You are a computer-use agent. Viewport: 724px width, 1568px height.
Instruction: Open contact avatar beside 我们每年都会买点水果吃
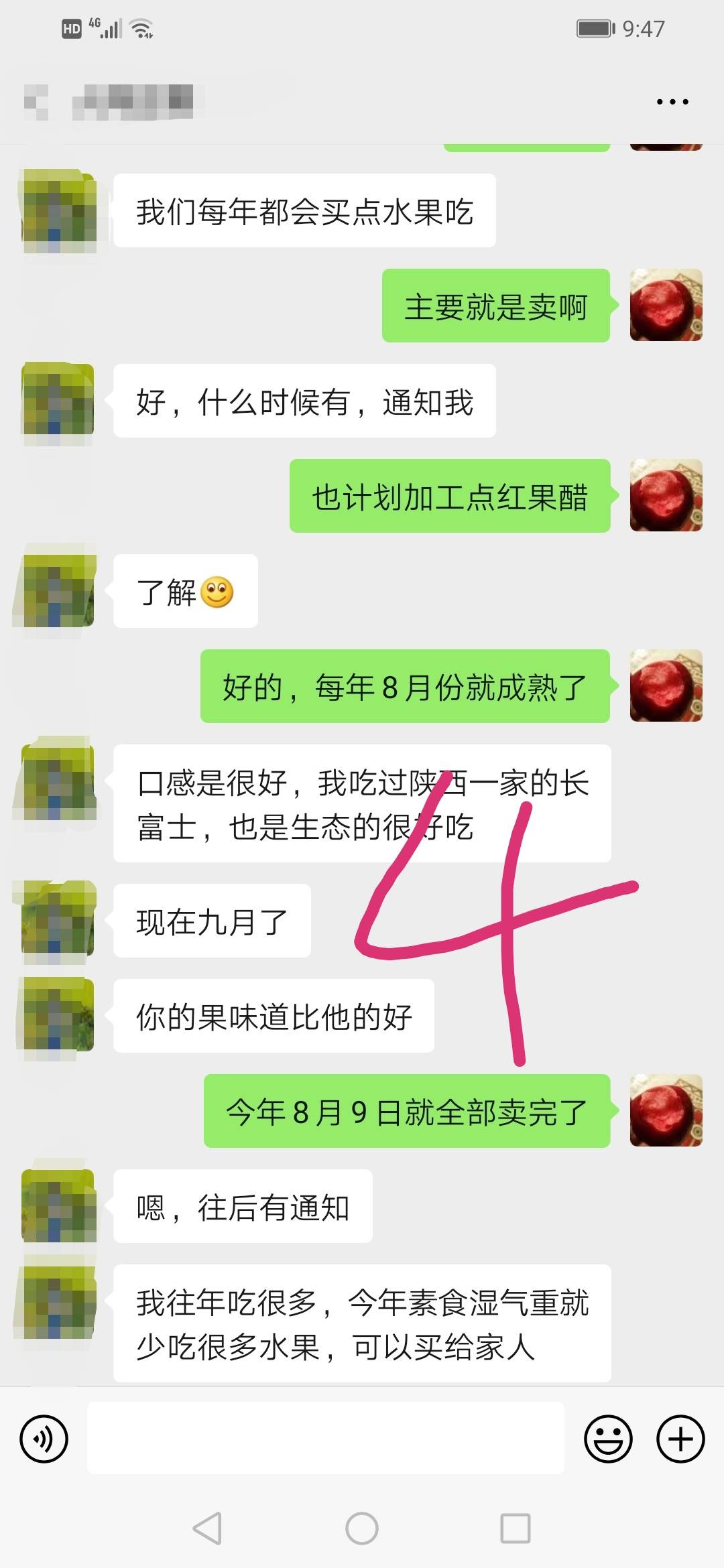(x=58, y=211)
